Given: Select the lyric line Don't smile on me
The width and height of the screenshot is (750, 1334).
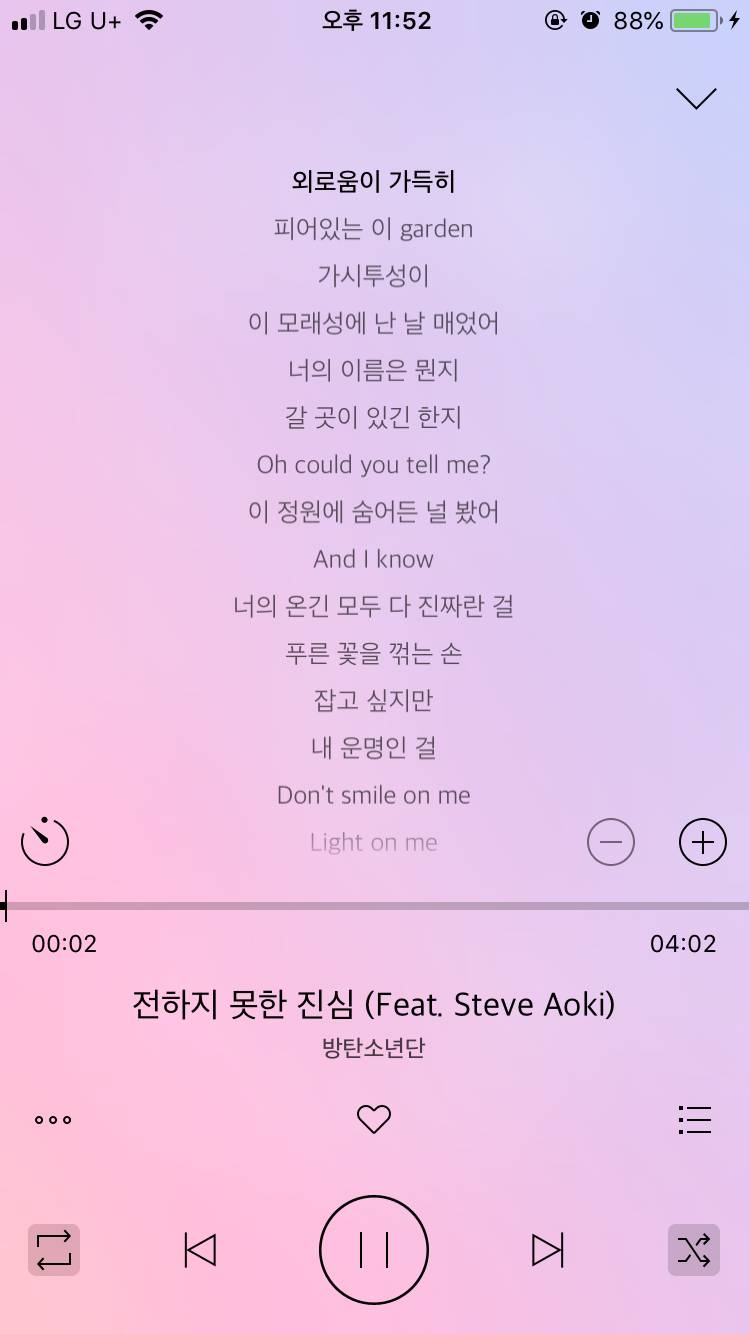Looking at the screenshot, I should click(373, 794).
